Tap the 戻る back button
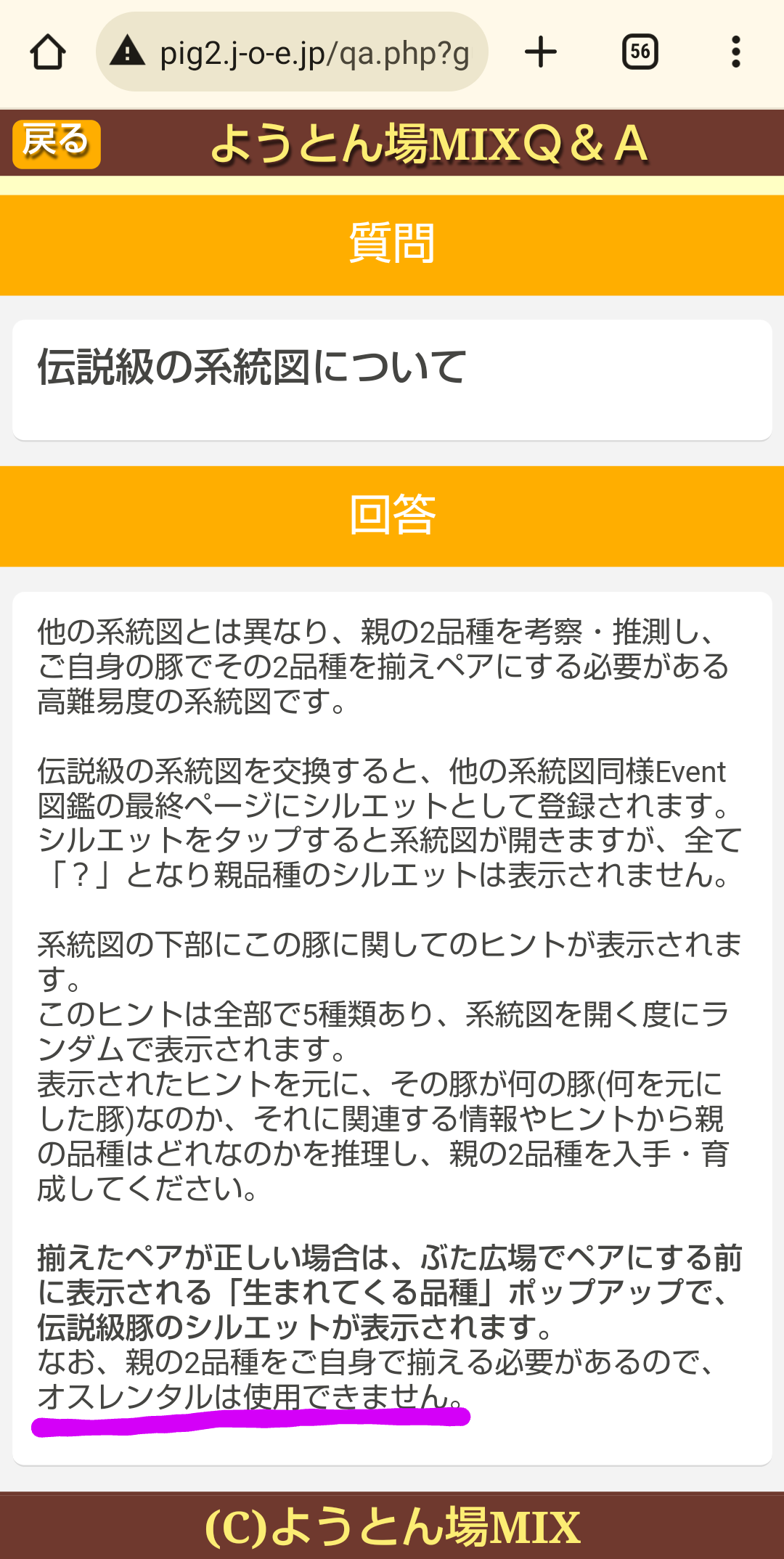Image resolution: width=784 pixels, height=1559 pixels. click(56, 143)
